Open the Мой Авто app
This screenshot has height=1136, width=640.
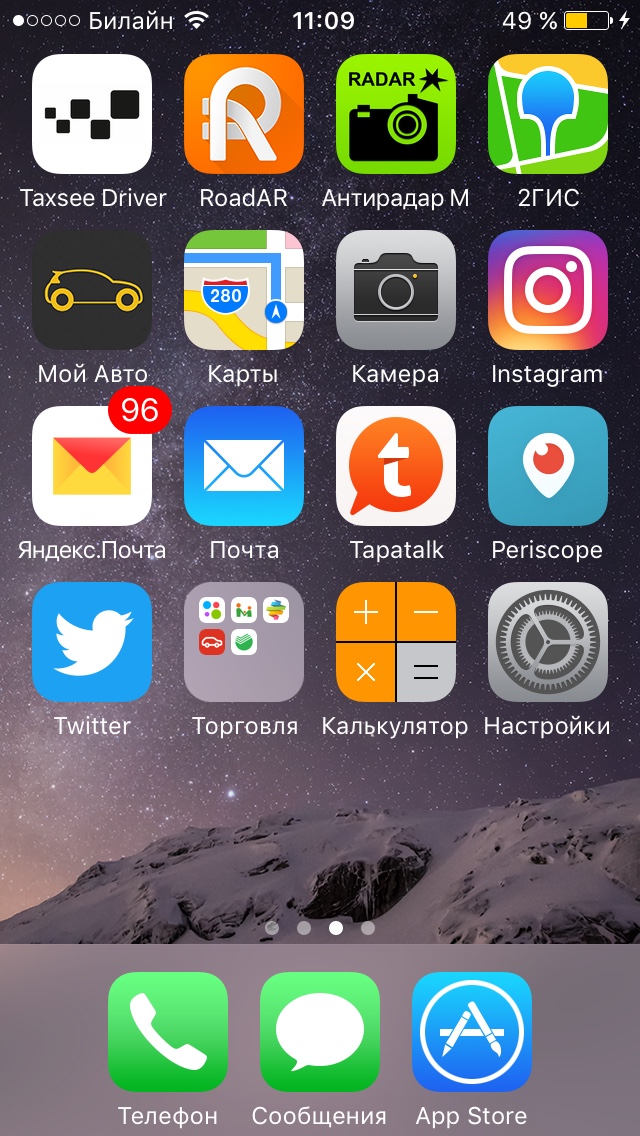(x=92, y=290)
